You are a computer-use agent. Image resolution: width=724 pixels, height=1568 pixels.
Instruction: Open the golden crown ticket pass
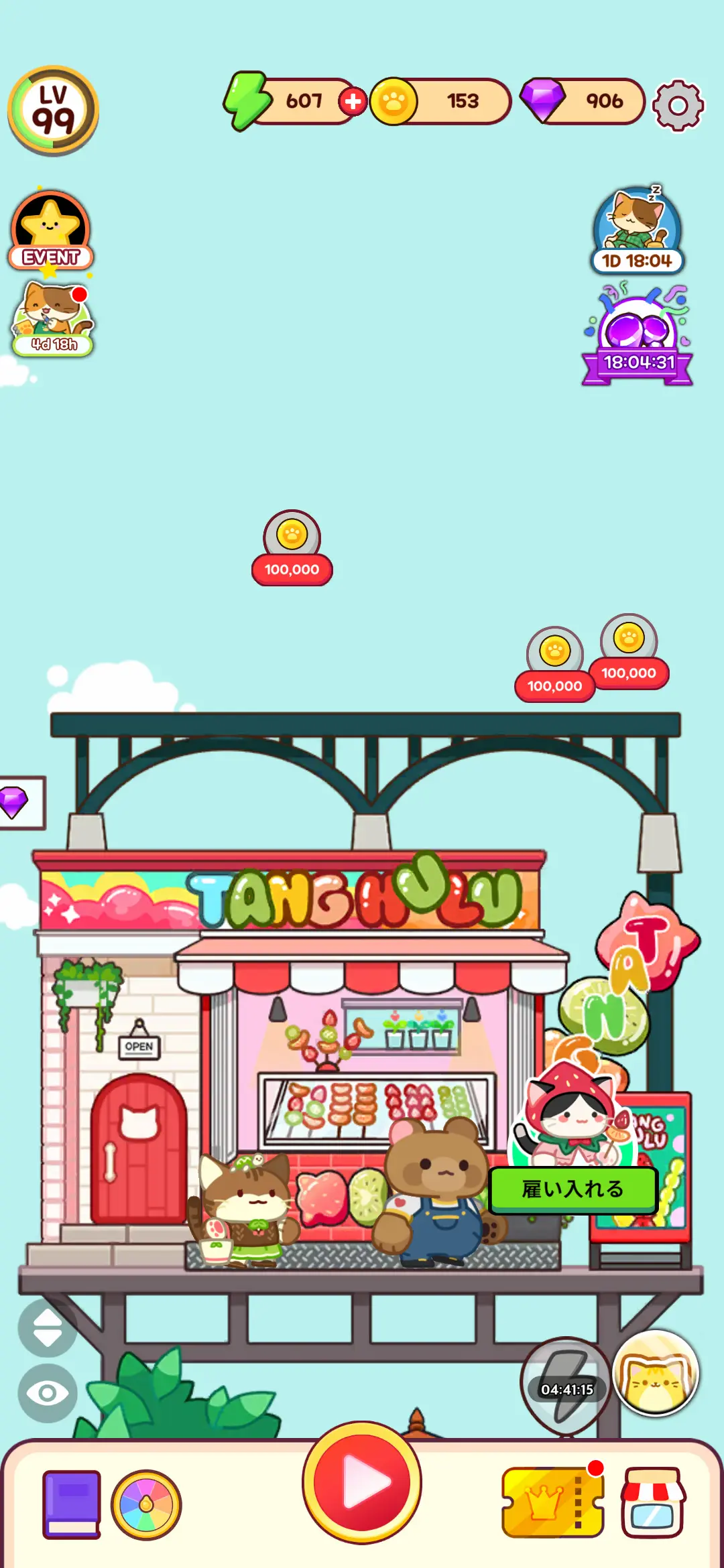(x=552, y=1502)
